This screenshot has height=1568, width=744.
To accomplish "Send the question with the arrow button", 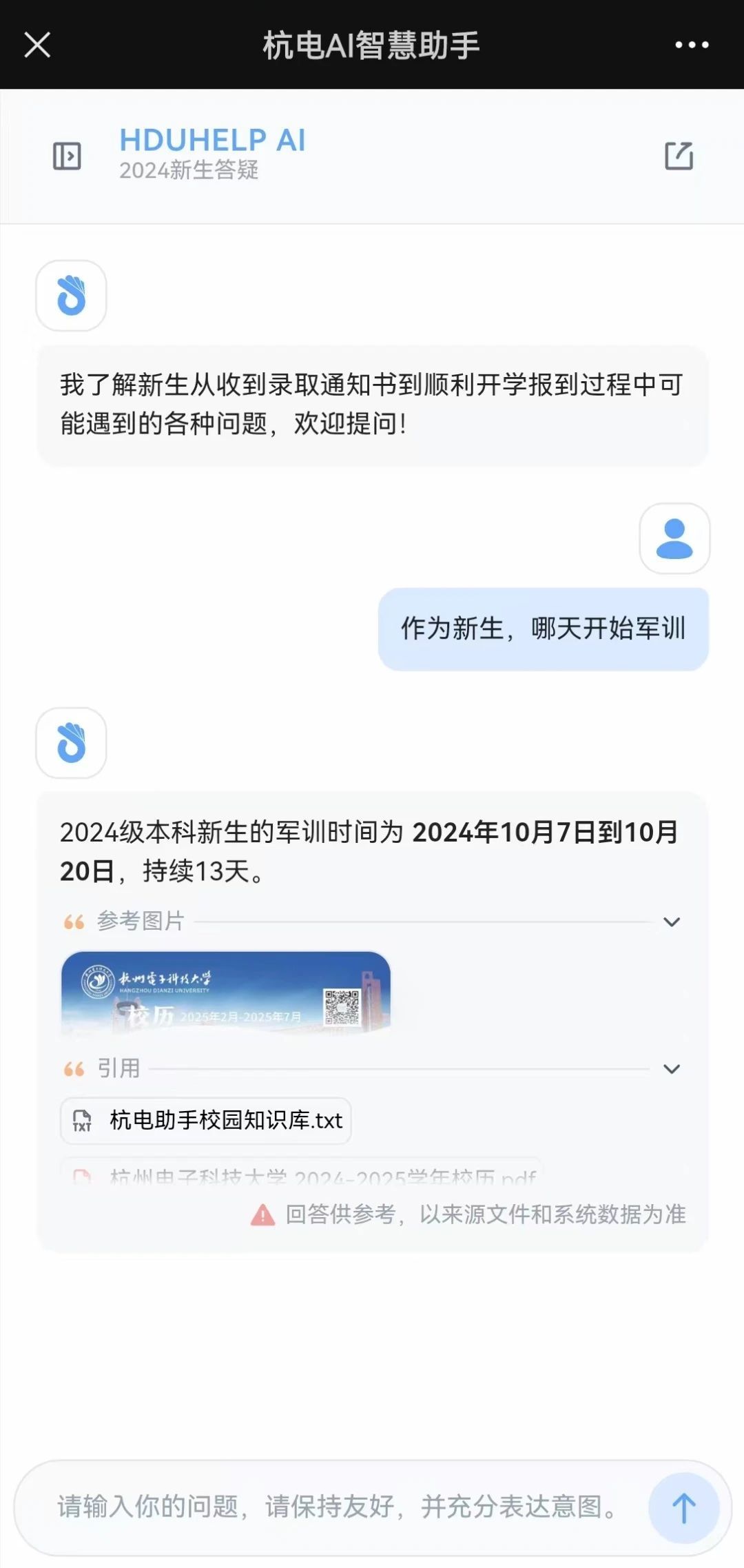I will point(683,1507).
